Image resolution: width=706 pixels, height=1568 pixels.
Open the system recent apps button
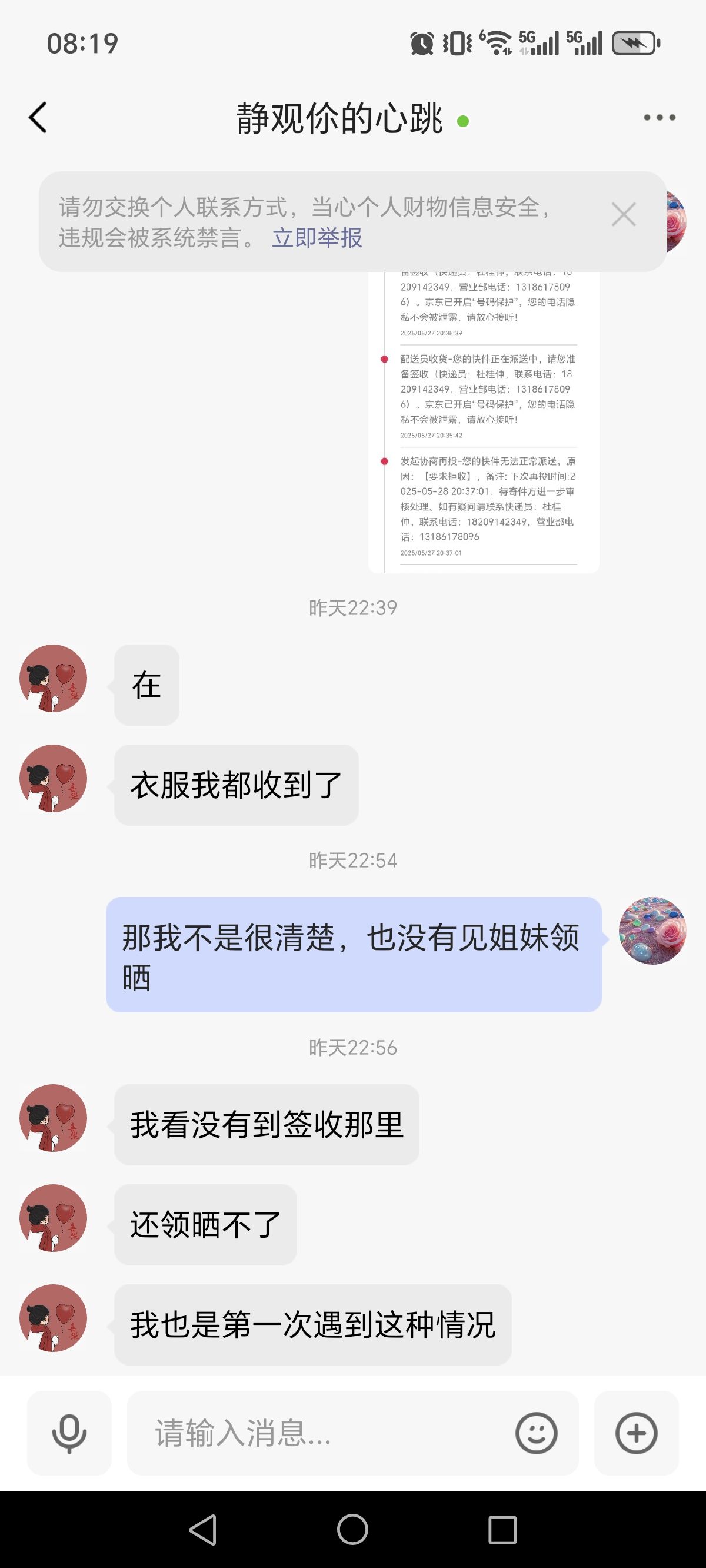coord(502,1530)
